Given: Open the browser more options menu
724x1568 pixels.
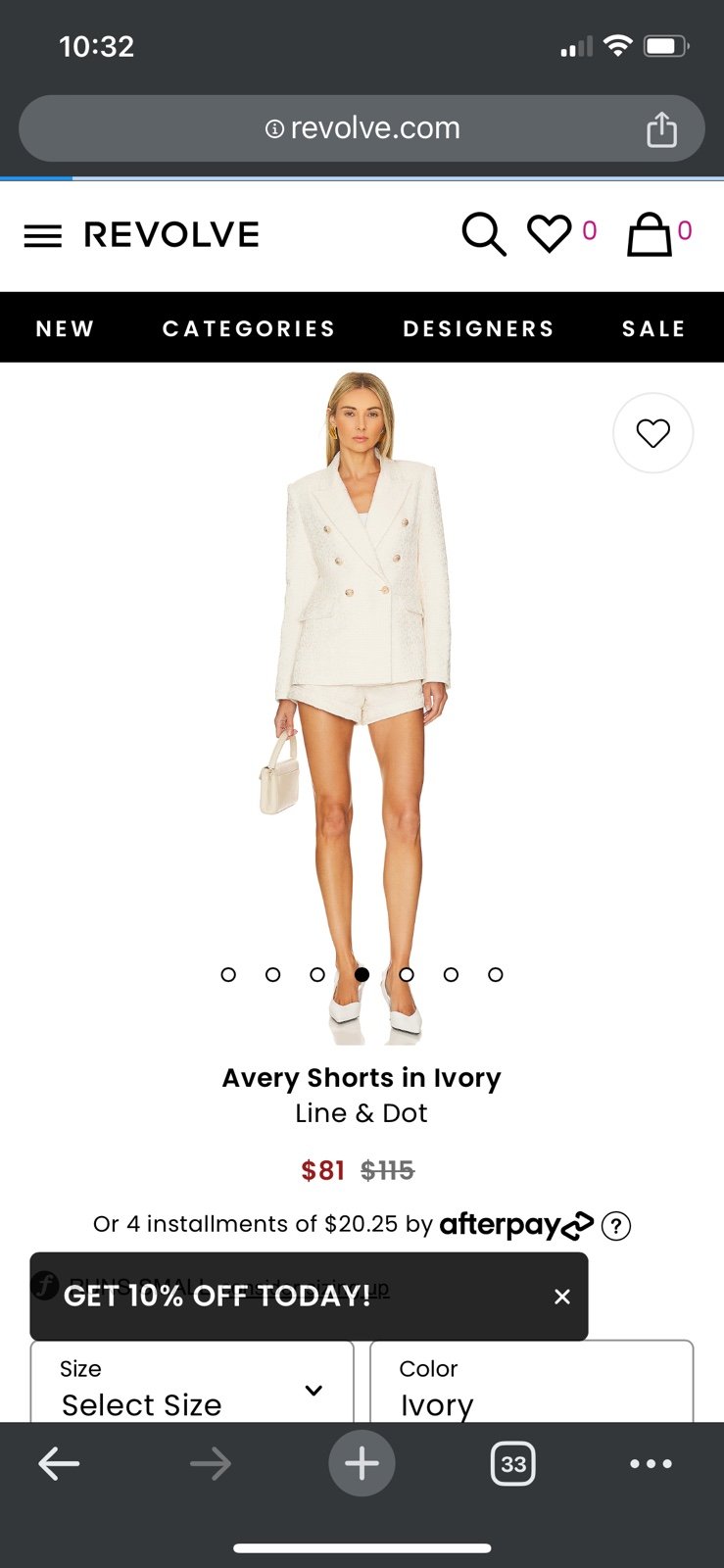Looking at the screenshot, I should [x=651, y=1464].
